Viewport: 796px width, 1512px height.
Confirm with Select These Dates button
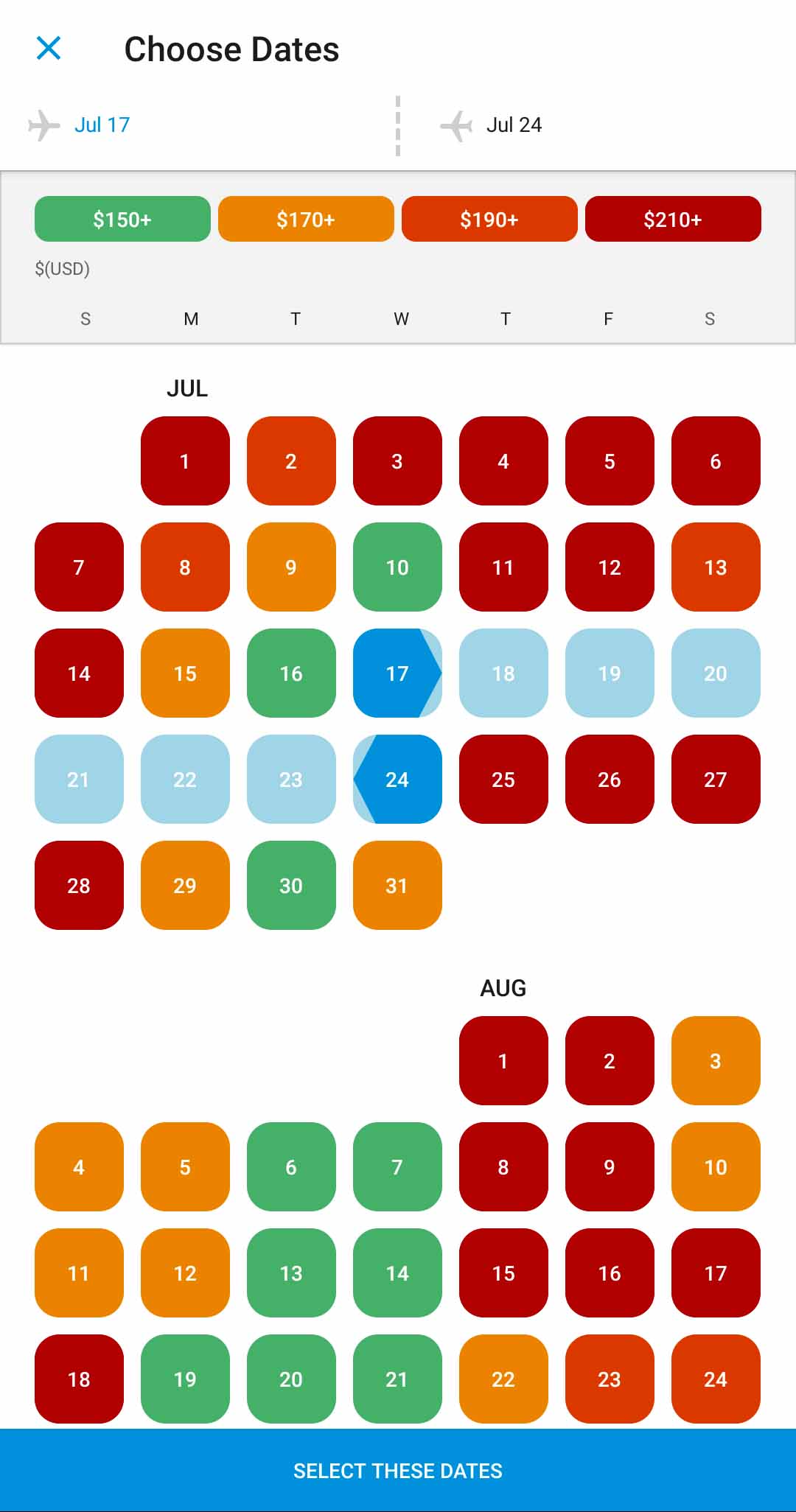398,1471
